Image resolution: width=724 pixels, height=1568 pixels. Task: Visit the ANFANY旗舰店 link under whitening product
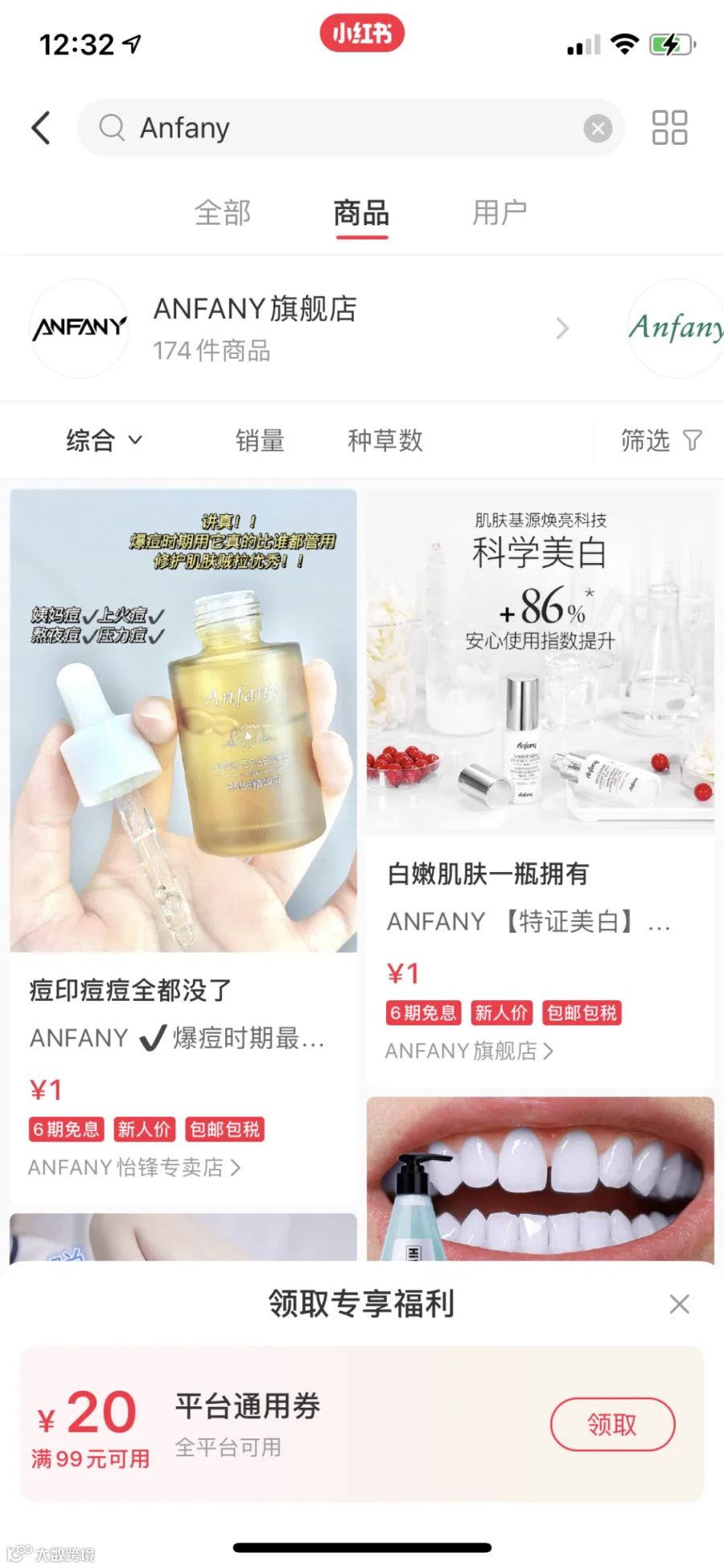pyautogui.click(x=469, y=1051)
